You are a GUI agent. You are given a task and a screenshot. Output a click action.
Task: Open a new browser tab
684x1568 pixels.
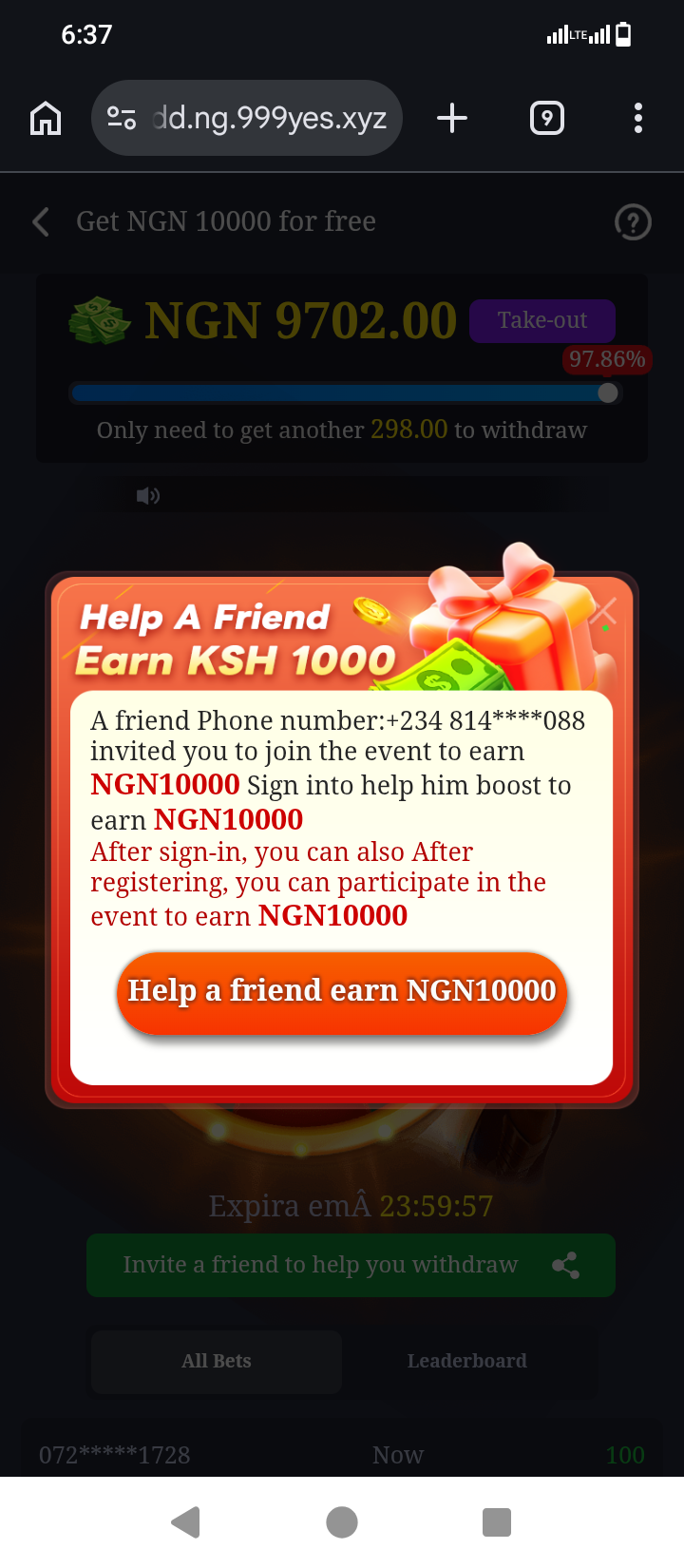click(x=452, y=119)
